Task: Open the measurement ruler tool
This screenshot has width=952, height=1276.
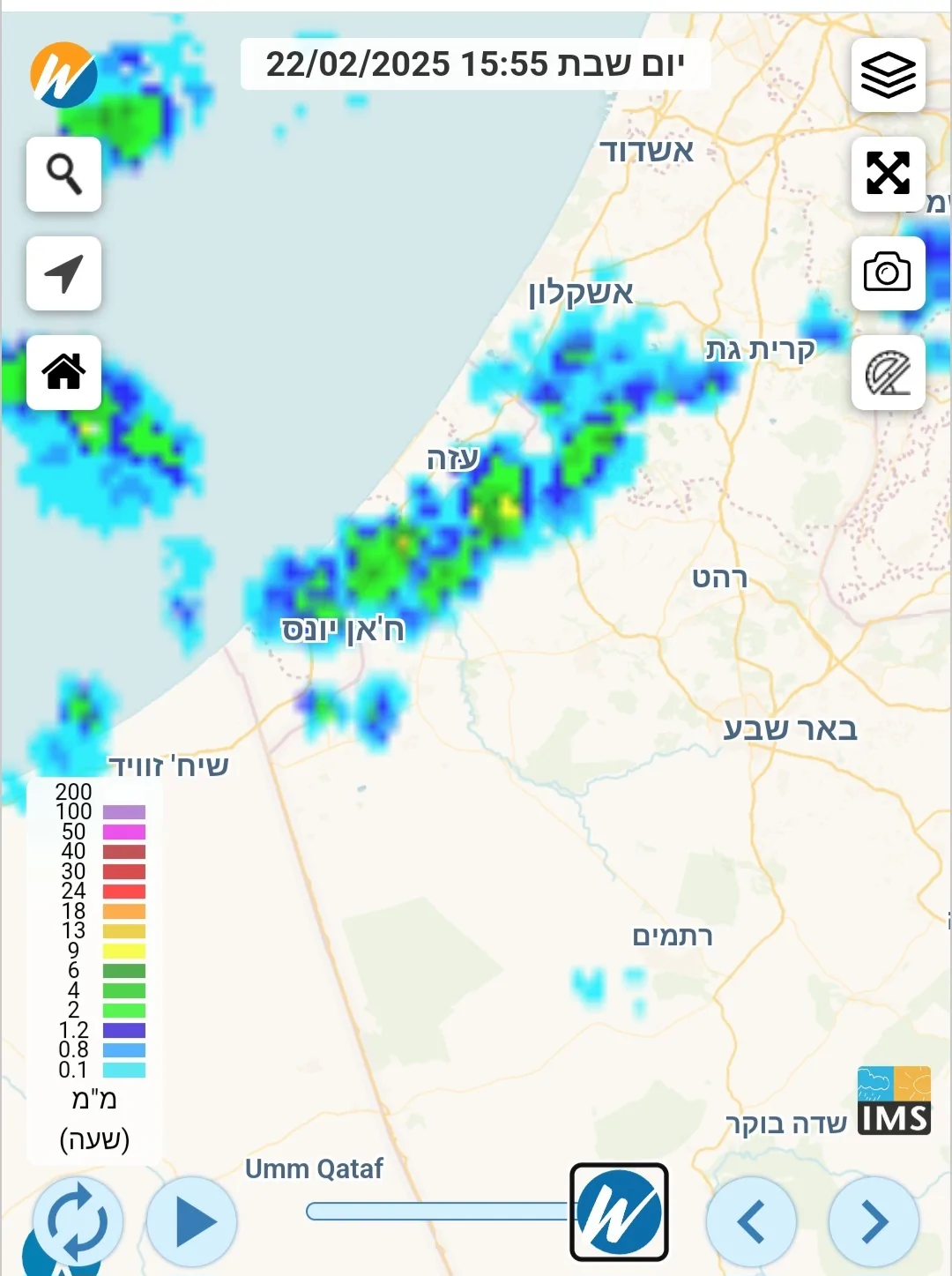Action: (x=888, y=372)
